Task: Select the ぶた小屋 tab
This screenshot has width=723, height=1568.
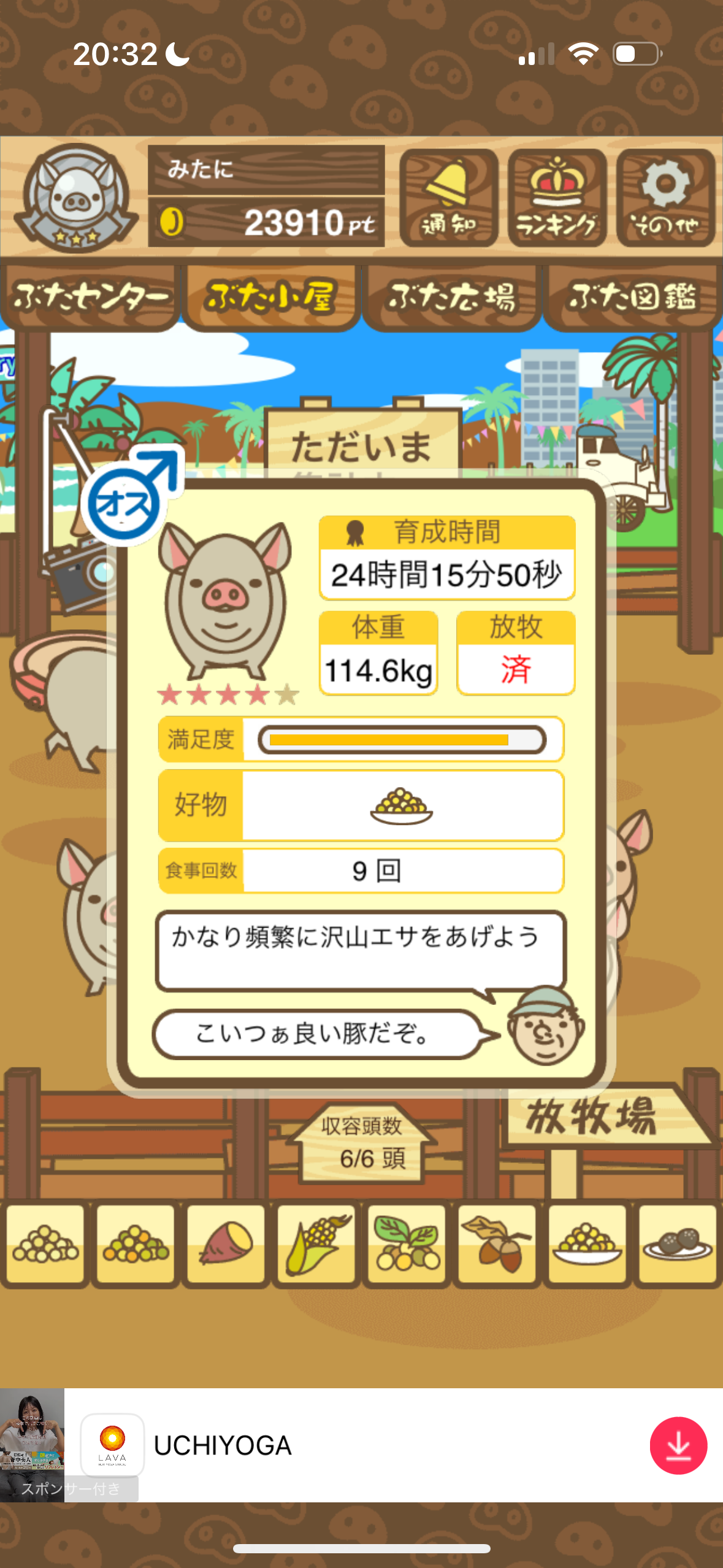Action: [270, 298]
